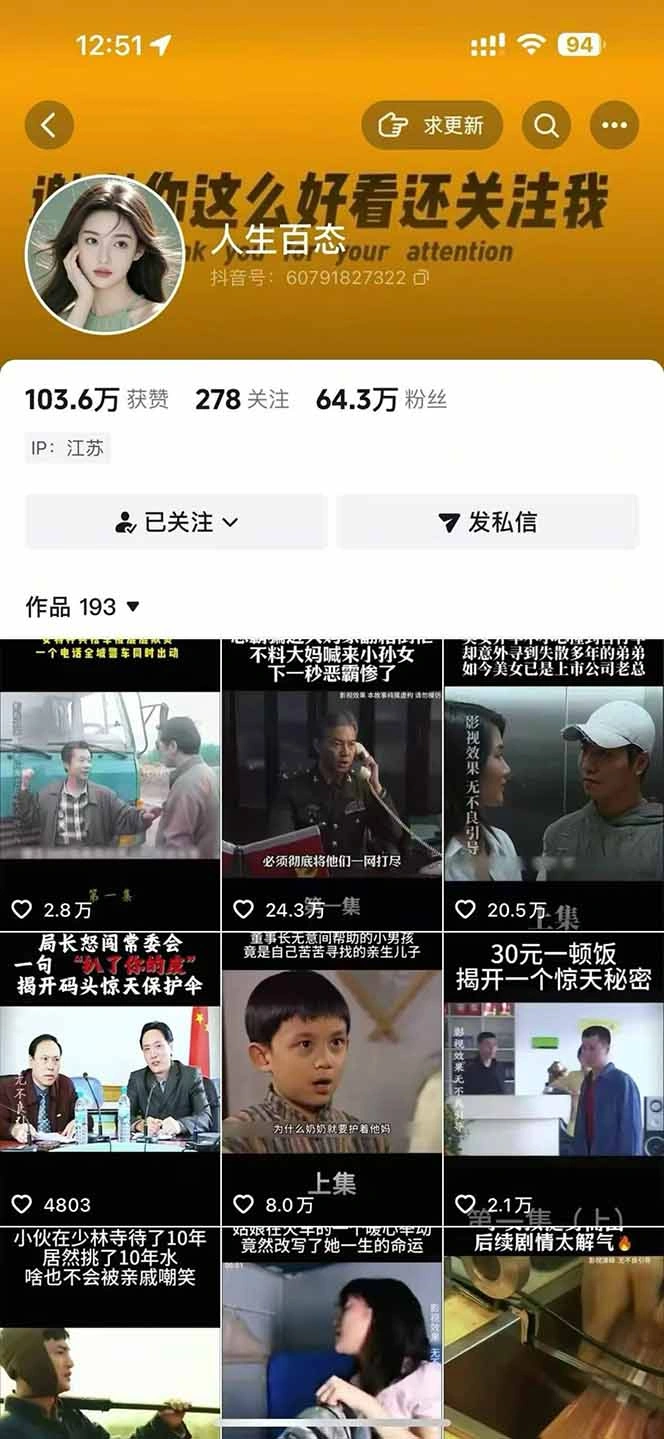Open search on this profile

pos(546,125)
